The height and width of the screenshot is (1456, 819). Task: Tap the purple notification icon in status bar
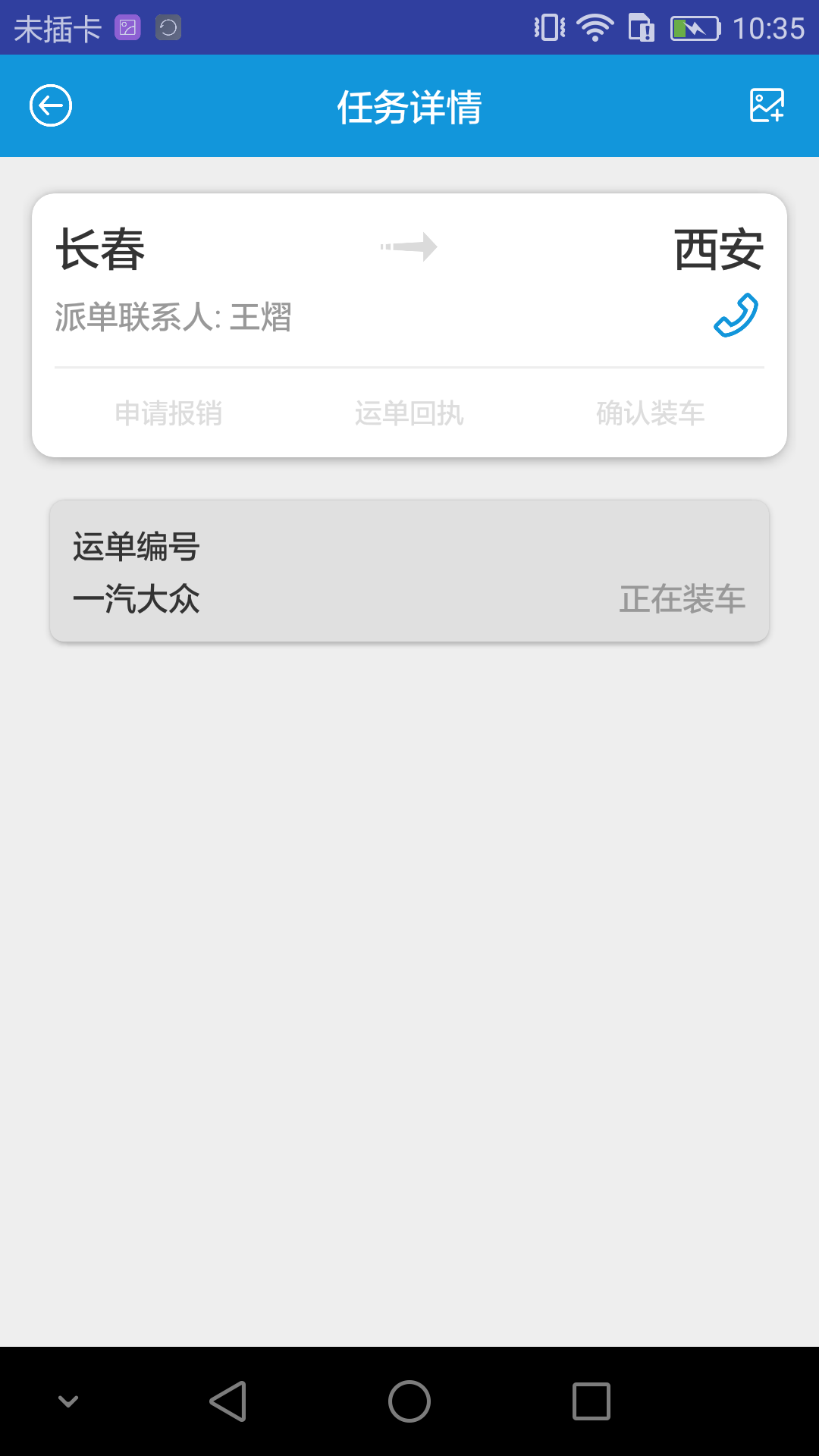click(127, 27)
